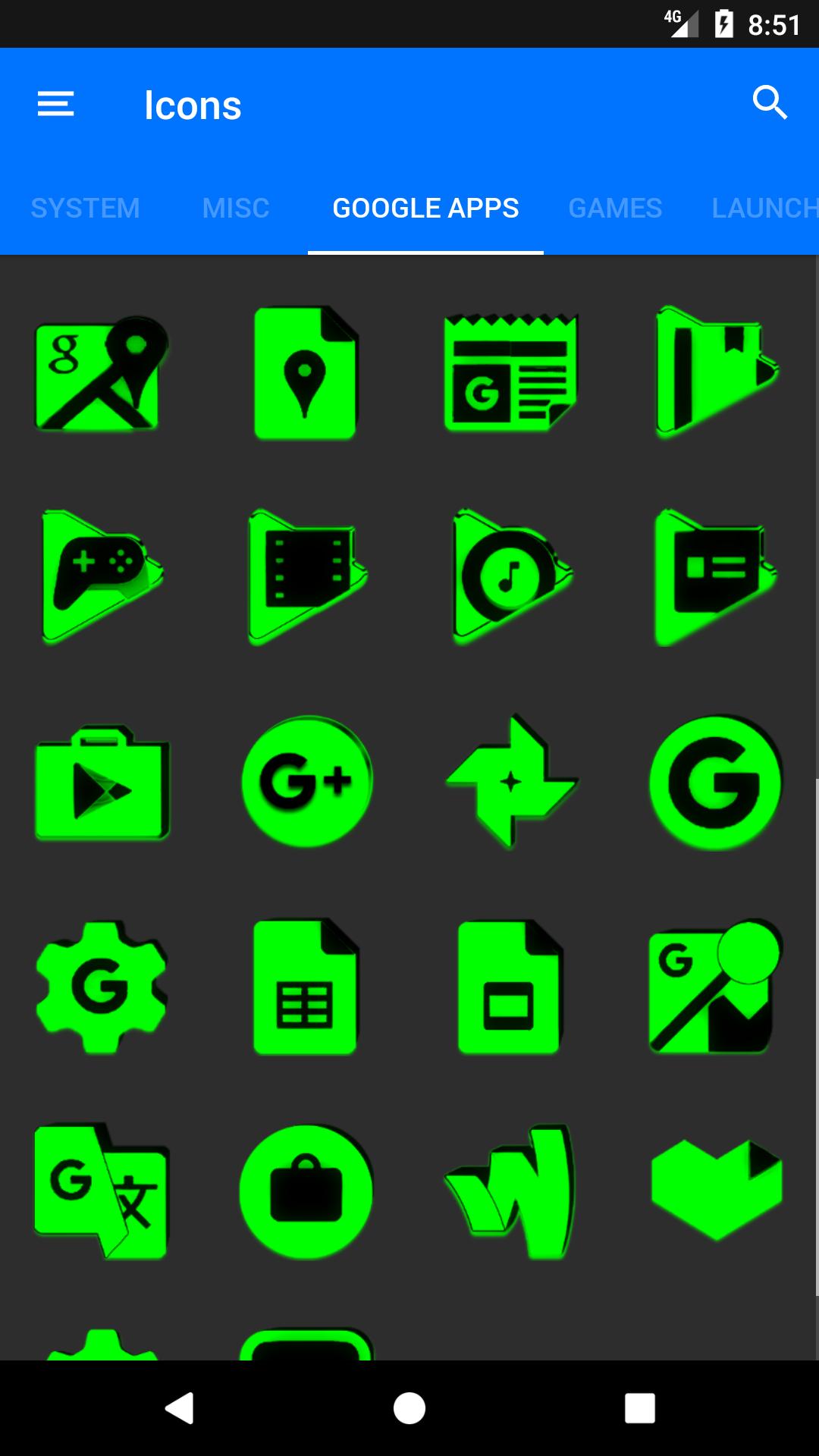Screen dimensions: 819x1456
Task: Switch to the MISC tab
Action: coord(236,208)
